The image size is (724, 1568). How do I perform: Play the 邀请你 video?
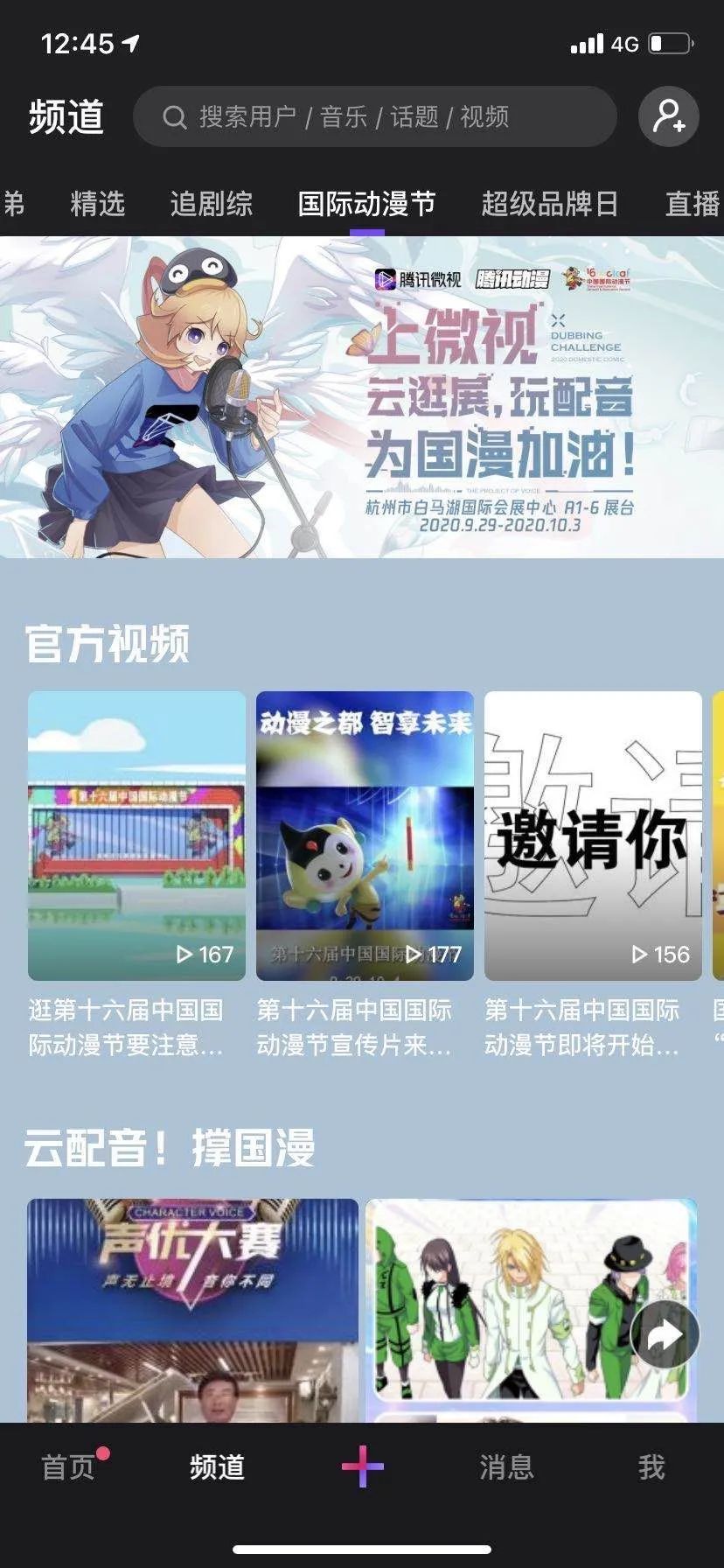[x=593, y=836]
